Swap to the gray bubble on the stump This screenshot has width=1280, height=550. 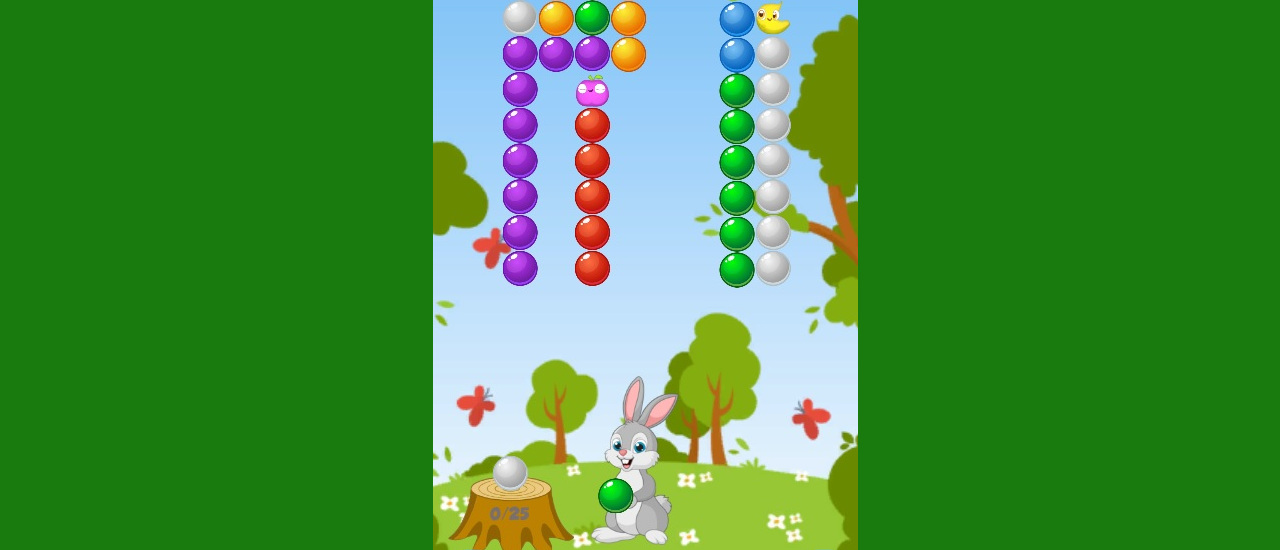[510, 472]
